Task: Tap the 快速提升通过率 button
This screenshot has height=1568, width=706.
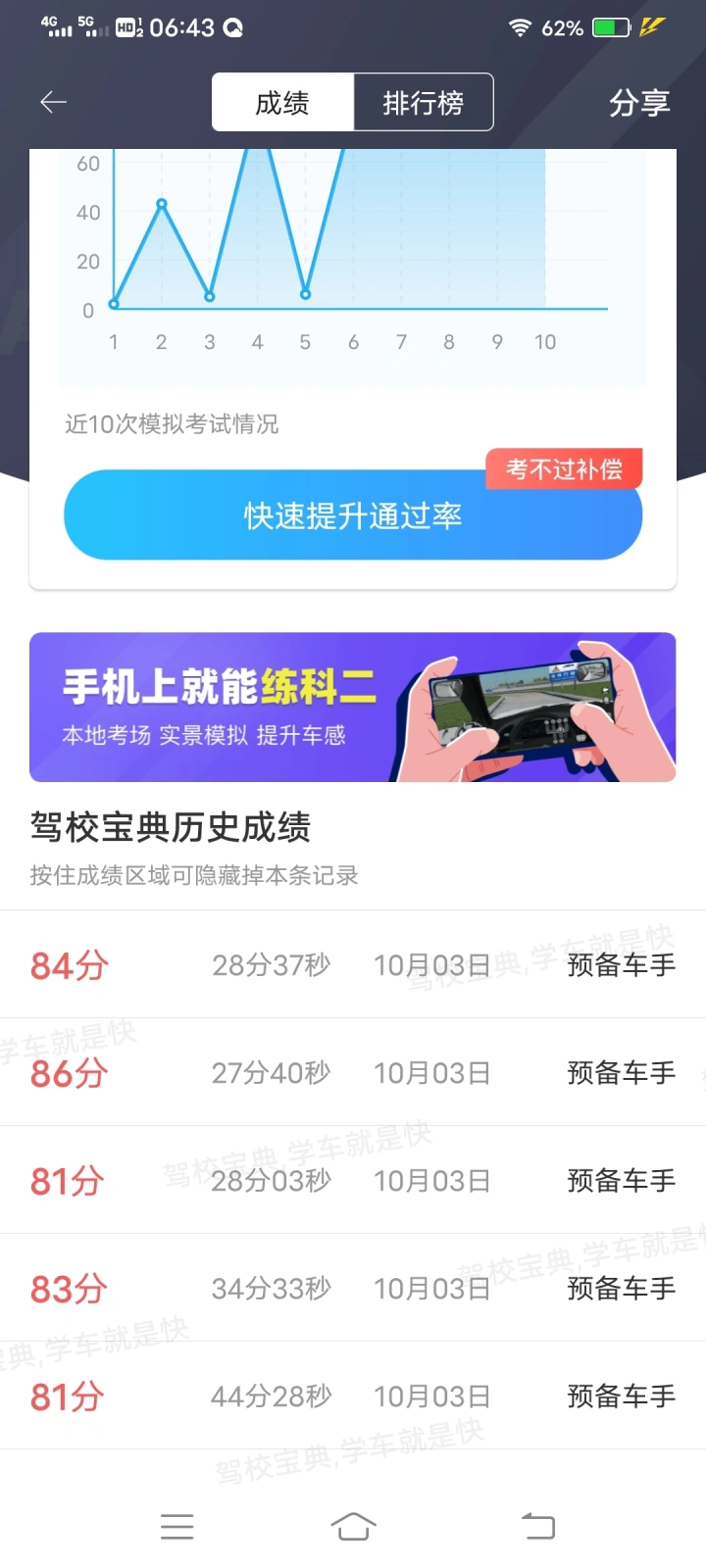Action: point(353,515)
